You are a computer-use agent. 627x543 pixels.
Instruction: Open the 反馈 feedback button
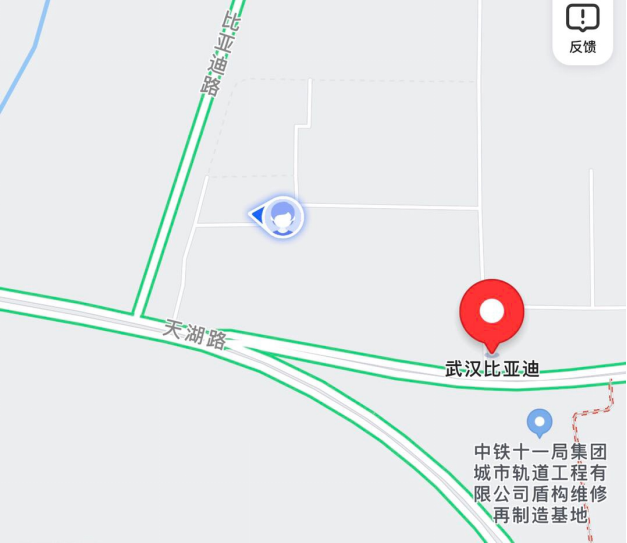pyautogui.click(x=583, y=28)
